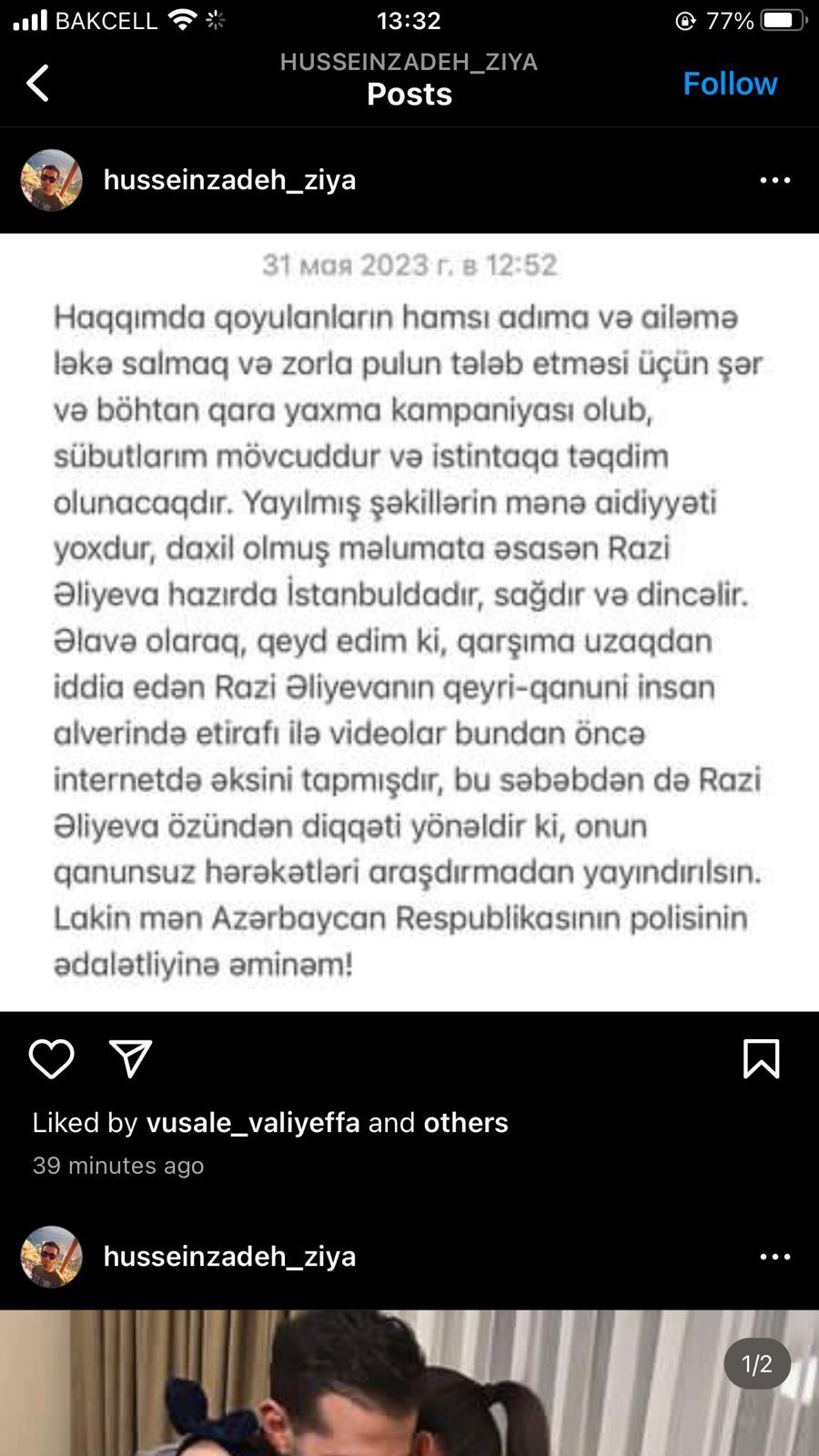Open overflow menu on the first post

pyautogui.click(x=774, y=180)
